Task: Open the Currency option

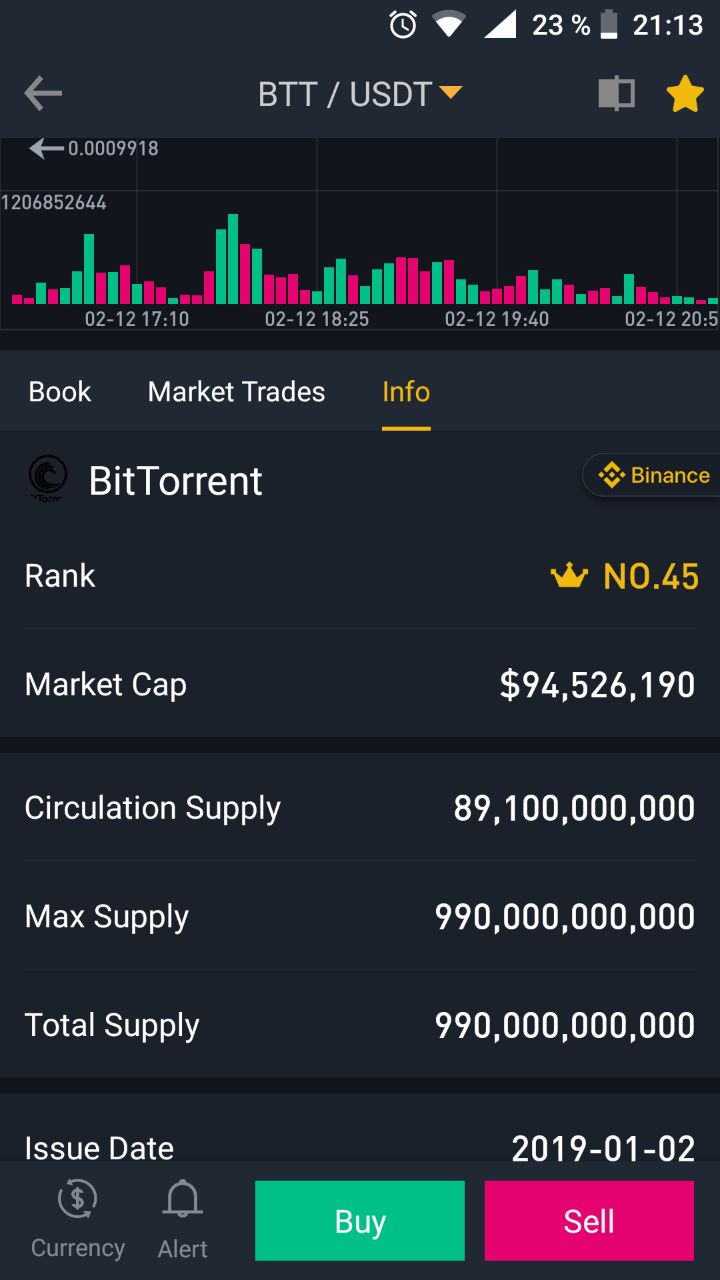Action: tap(78, 1218)
